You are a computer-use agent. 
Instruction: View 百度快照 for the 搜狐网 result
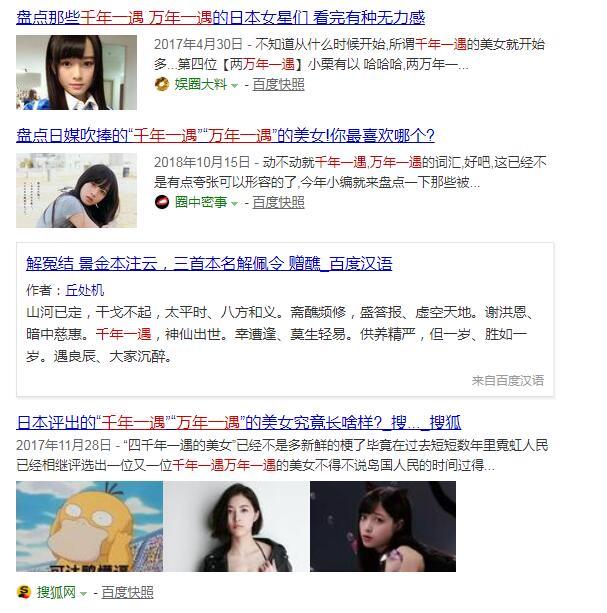(127, 592)
